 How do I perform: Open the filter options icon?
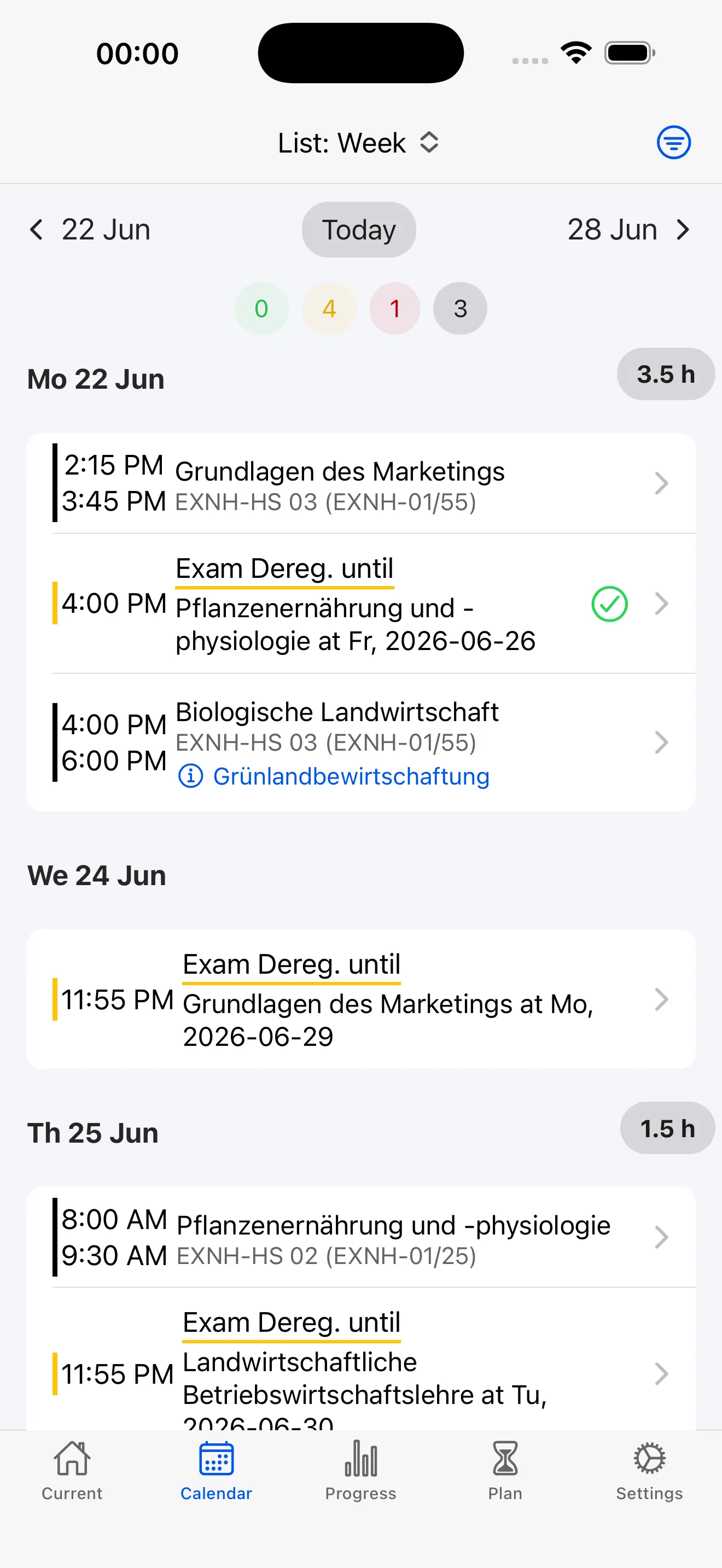click(x=673, y=142)
